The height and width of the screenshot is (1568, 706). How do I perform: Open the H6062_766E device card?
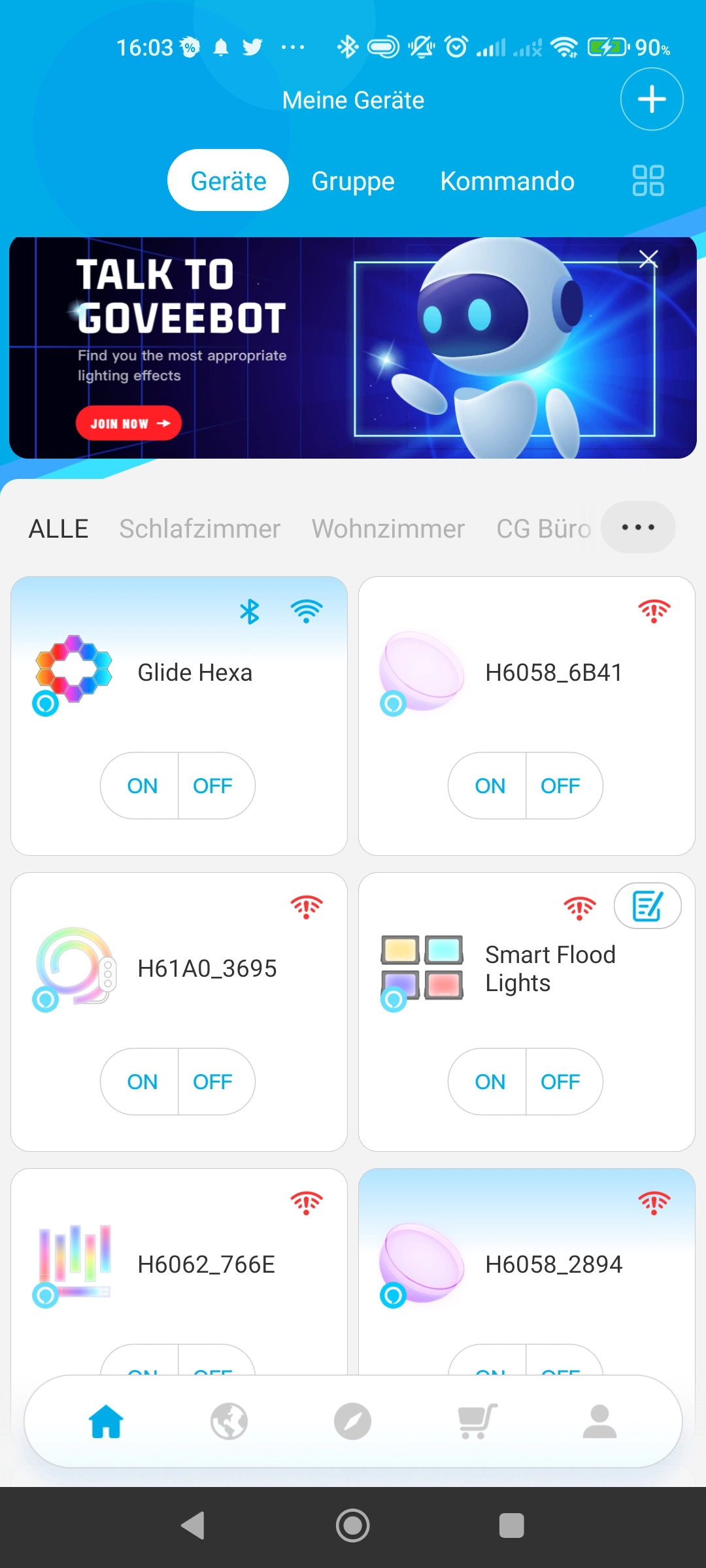pos(206,1264)
